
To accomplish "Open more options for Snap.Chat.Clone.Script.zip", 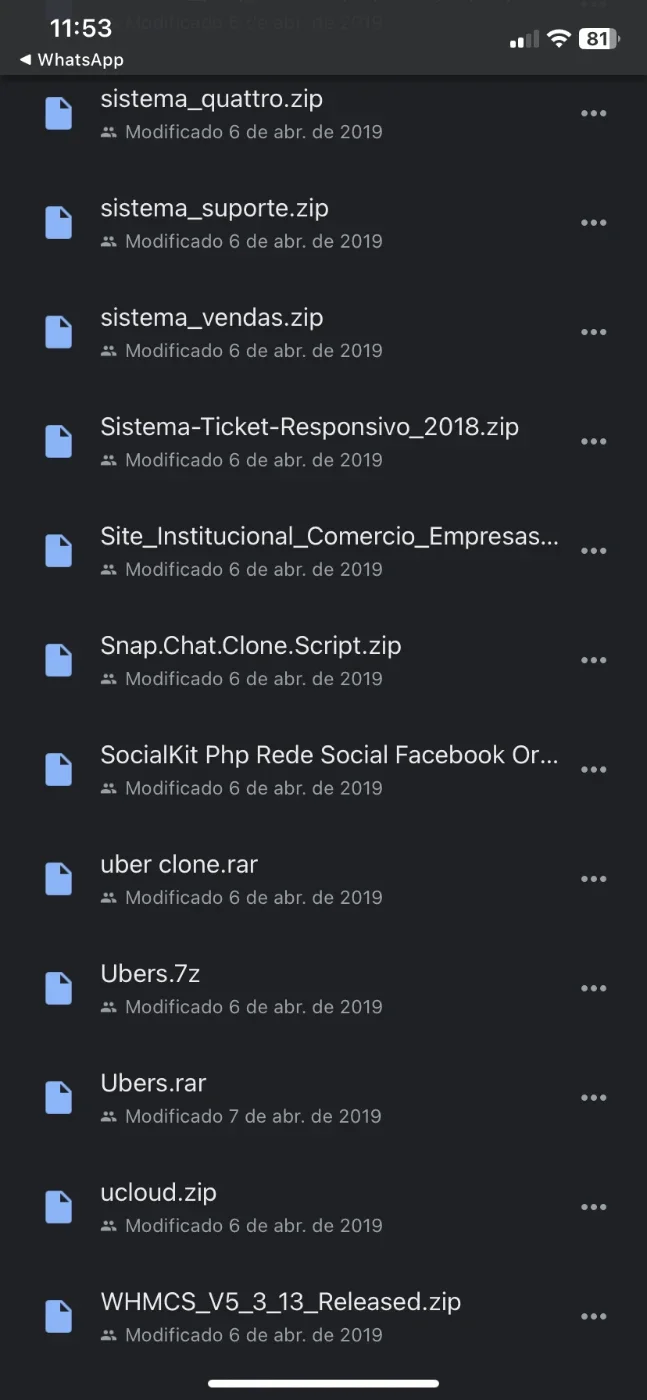I will (x=594, y=660).
